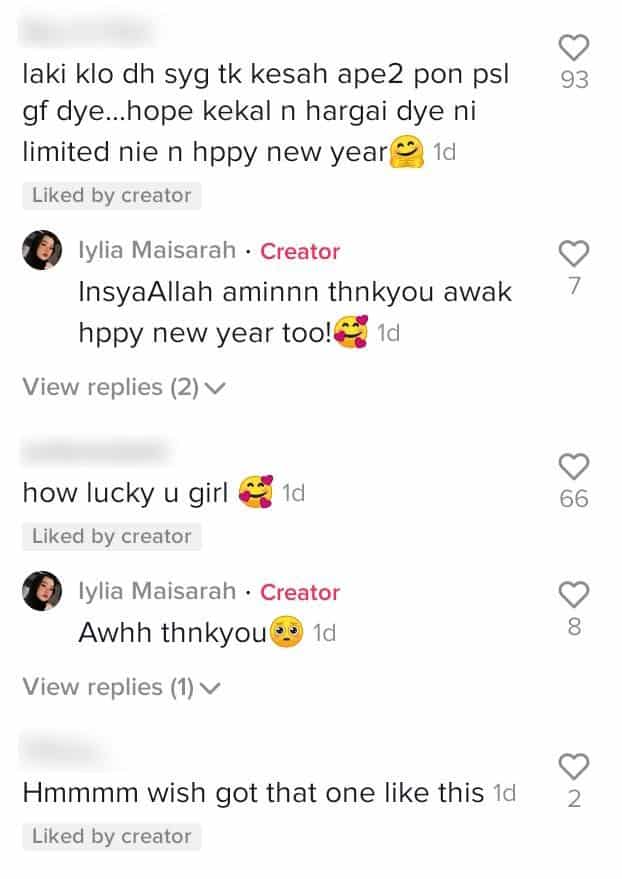The image size is (622, 879).
Task: Open Iylia Maisarah's profile from 'InsyaAllah' reply
Action: tap(156, 252)
